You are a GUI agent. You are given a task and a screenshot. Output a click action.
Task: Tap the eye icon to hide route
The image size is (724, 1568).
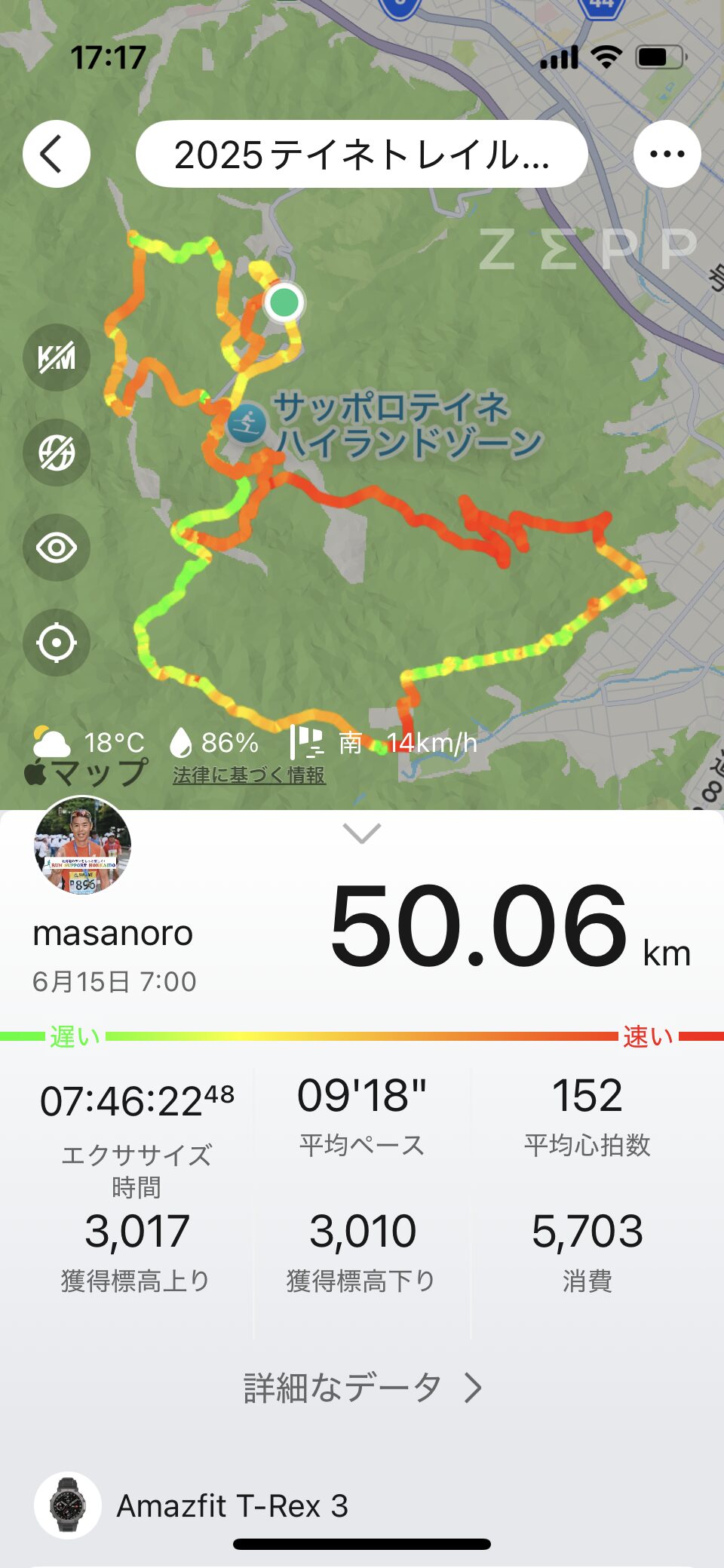coord(57,548)
